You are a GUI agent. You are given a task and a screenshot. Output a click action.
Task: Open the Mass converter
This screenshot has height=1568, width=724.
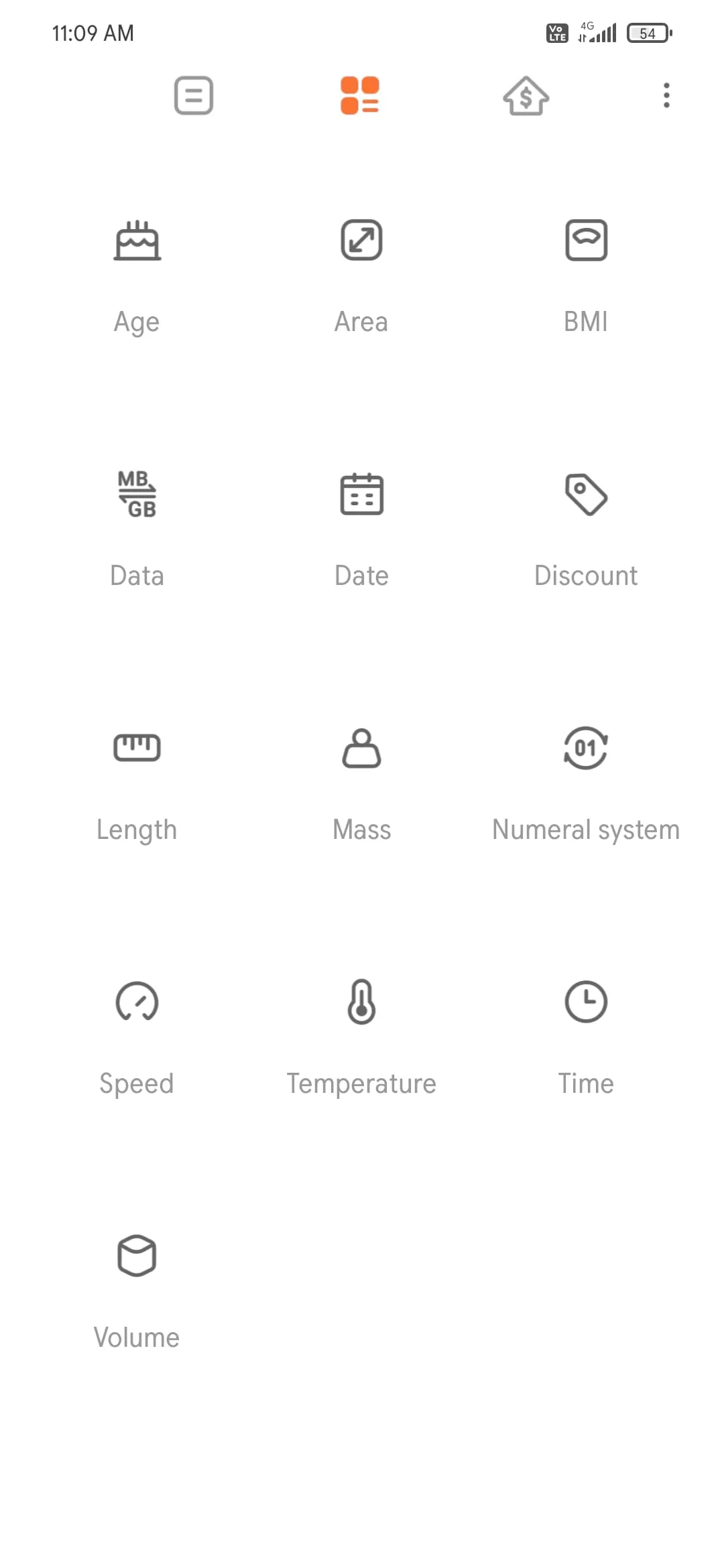click(361, 784)
